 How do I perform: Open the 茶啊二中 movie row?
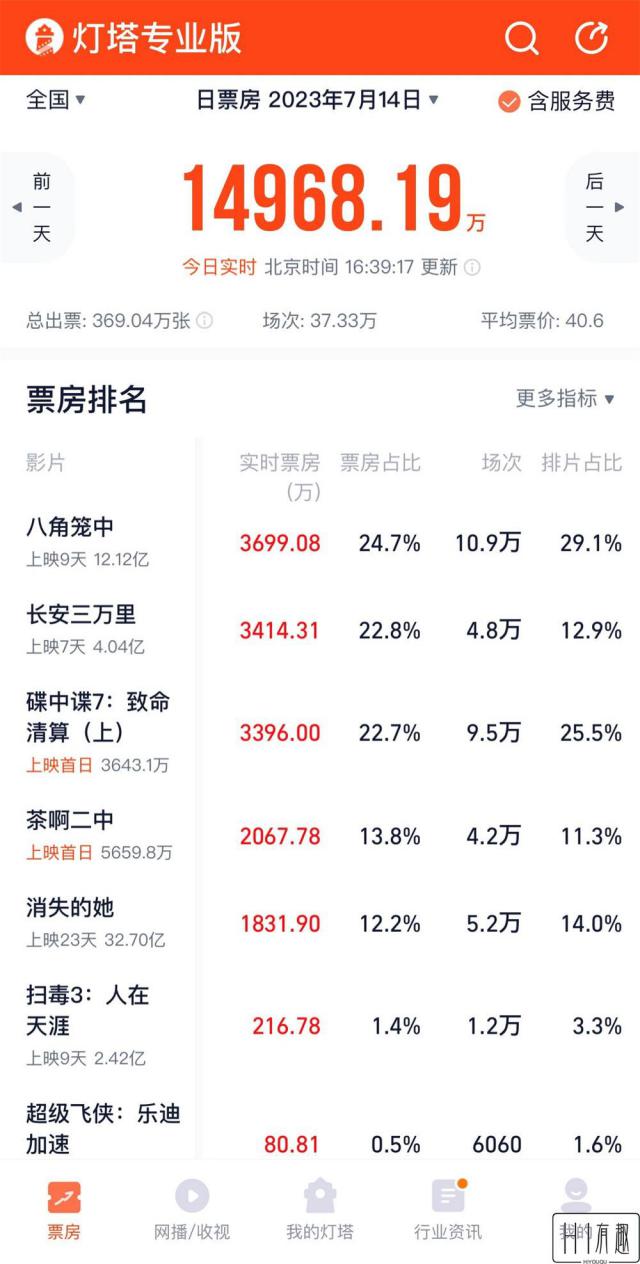pos(320,836)
